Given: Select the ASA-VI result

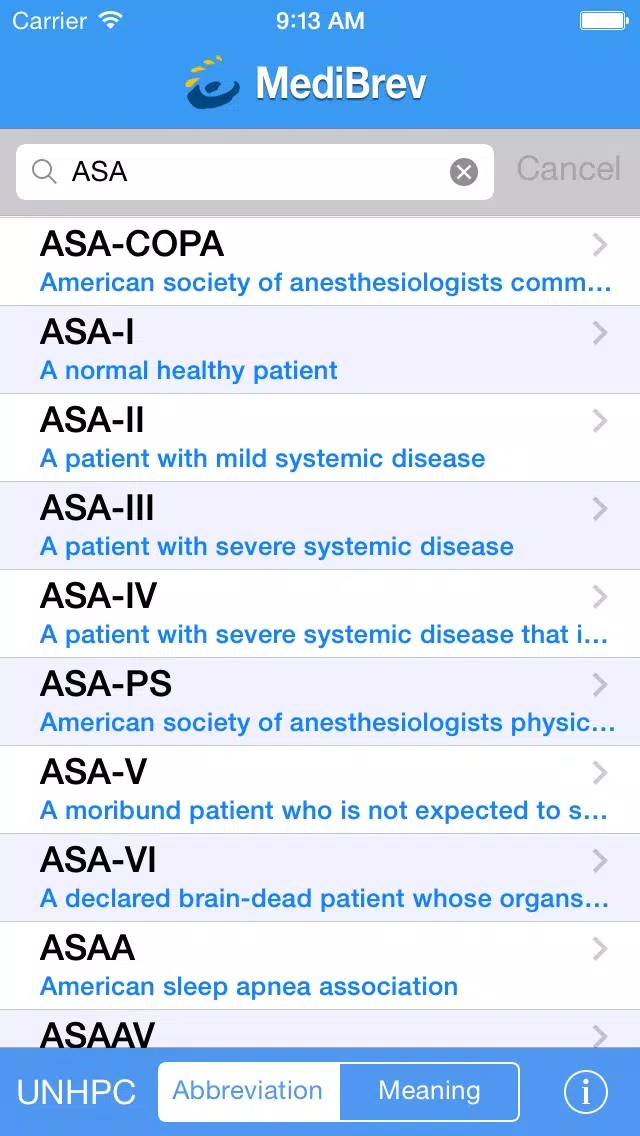Looking at the screenshot, I should [320, 878].
